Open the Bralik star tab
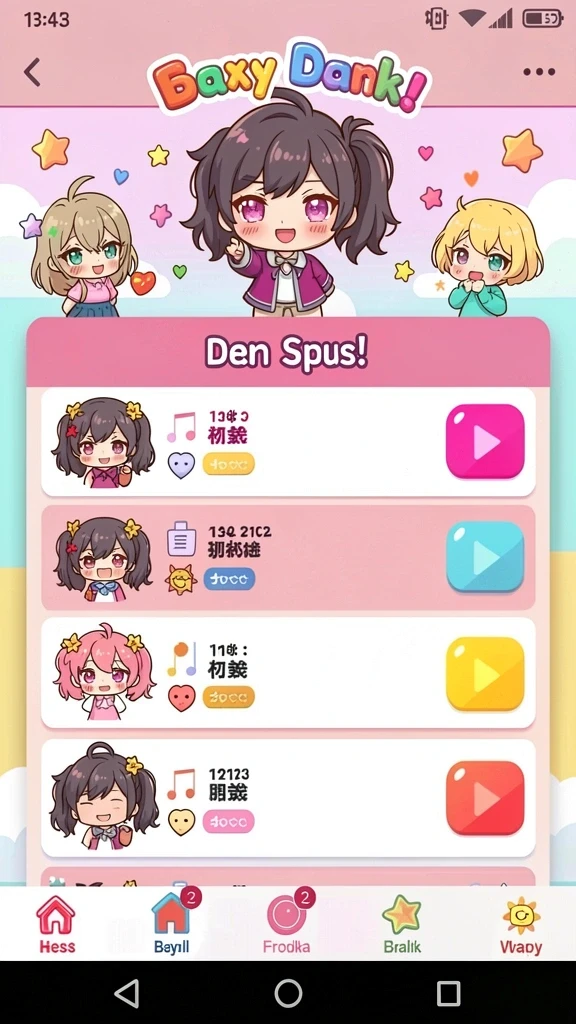This screenshot has height=1024, width=576. tap(402, 925)
